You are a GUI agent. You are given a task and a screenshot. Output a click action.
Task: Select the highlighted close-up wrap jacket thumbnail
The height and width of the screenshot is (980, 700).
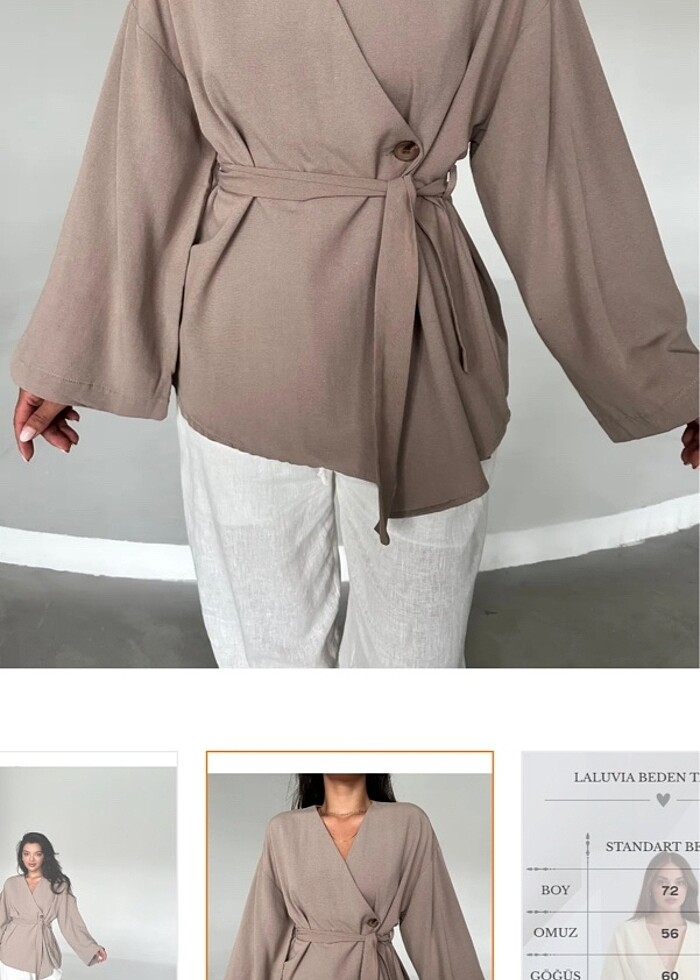point(350,870)
